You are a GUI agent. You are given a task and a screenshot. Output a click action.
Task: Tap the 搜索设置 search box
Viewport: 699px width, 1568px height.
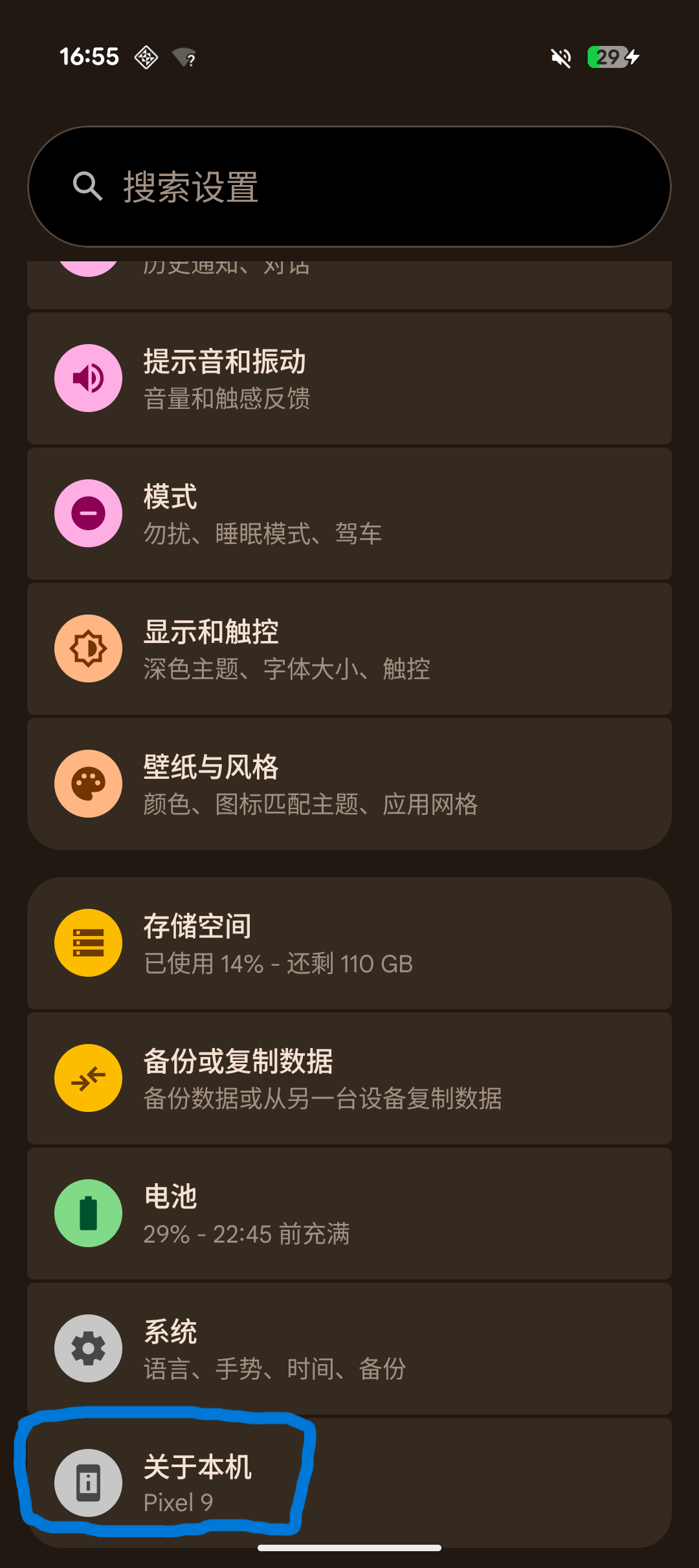pyautogui.click(x=349, y=186)
